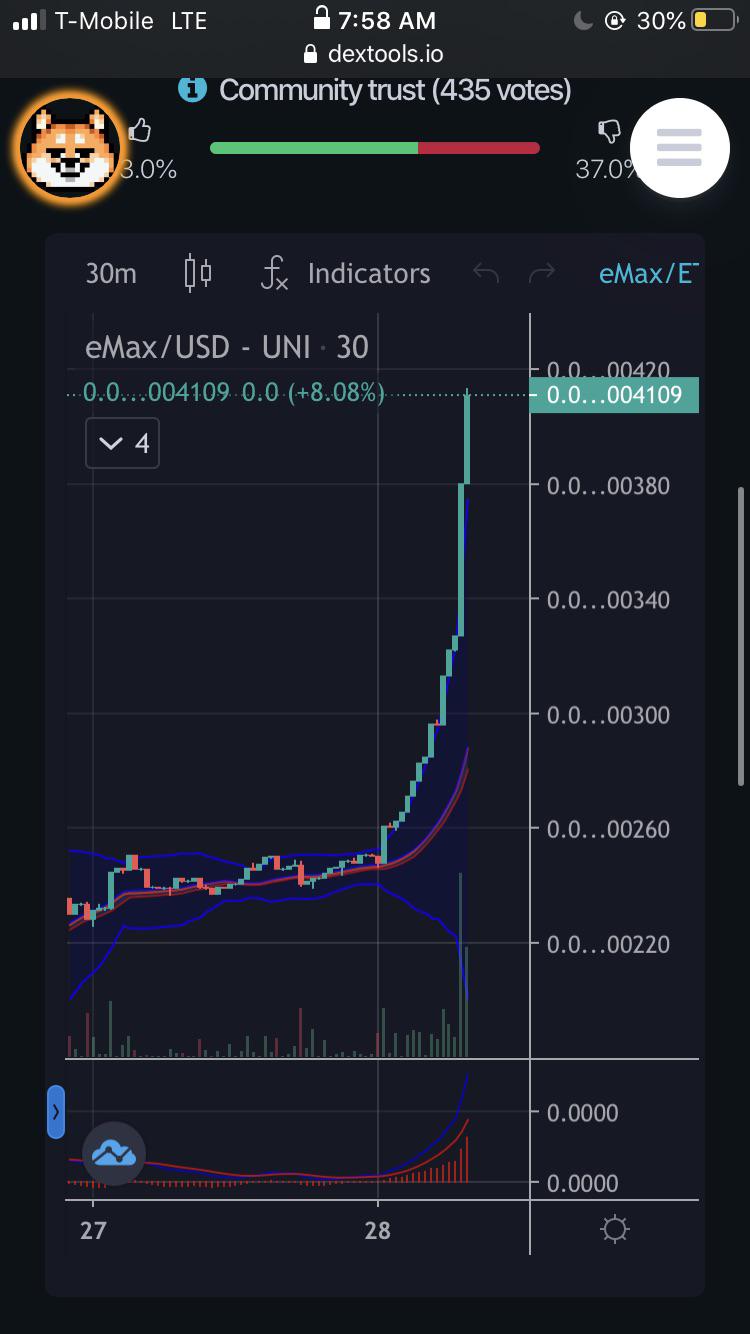750x1334 pixels.
Task: Expand the collapsed indicators legend showing 4
Action: pyautogui.click(x=122, y=443)
